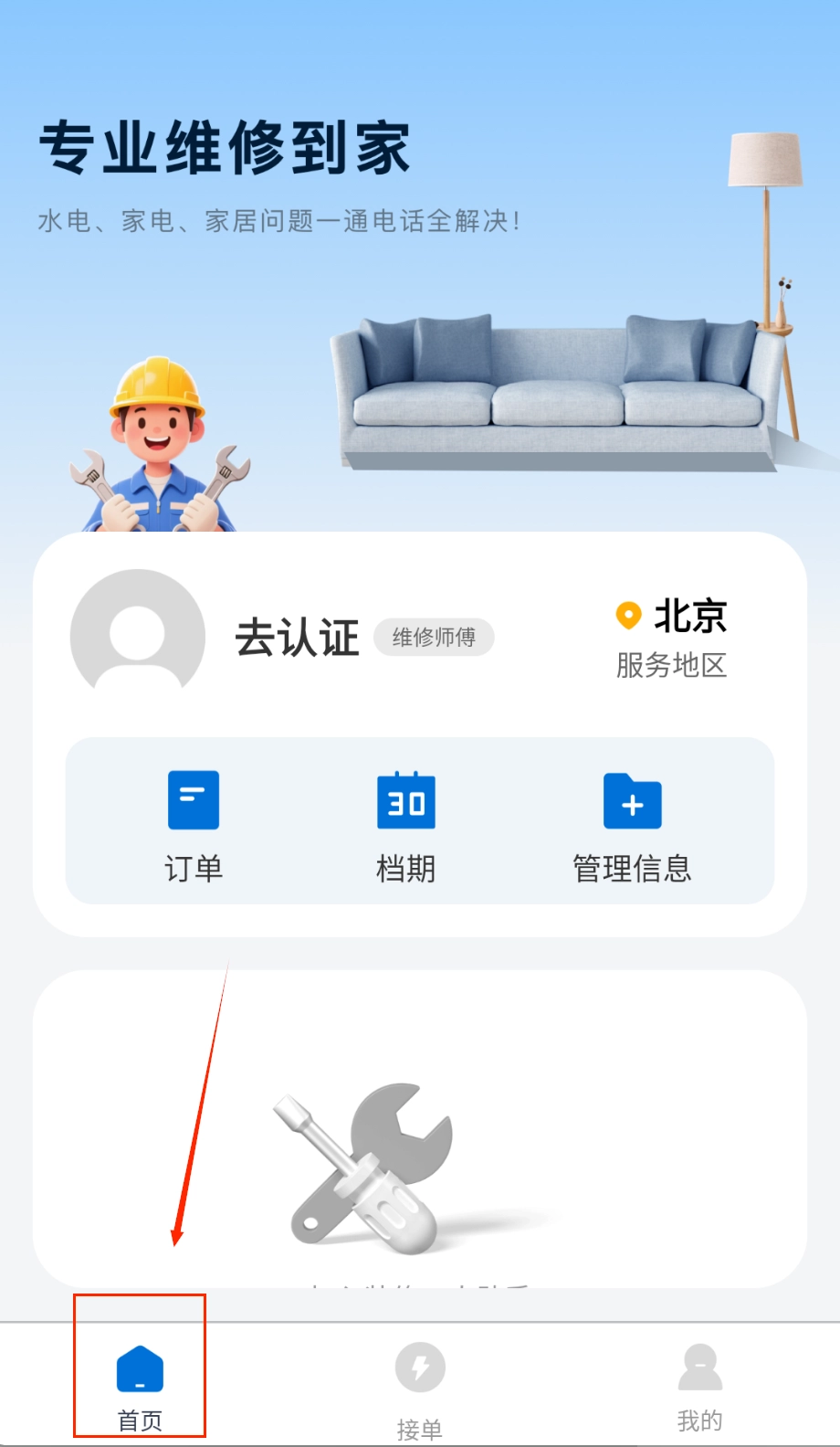Open 订单 orders

(194, 825)
